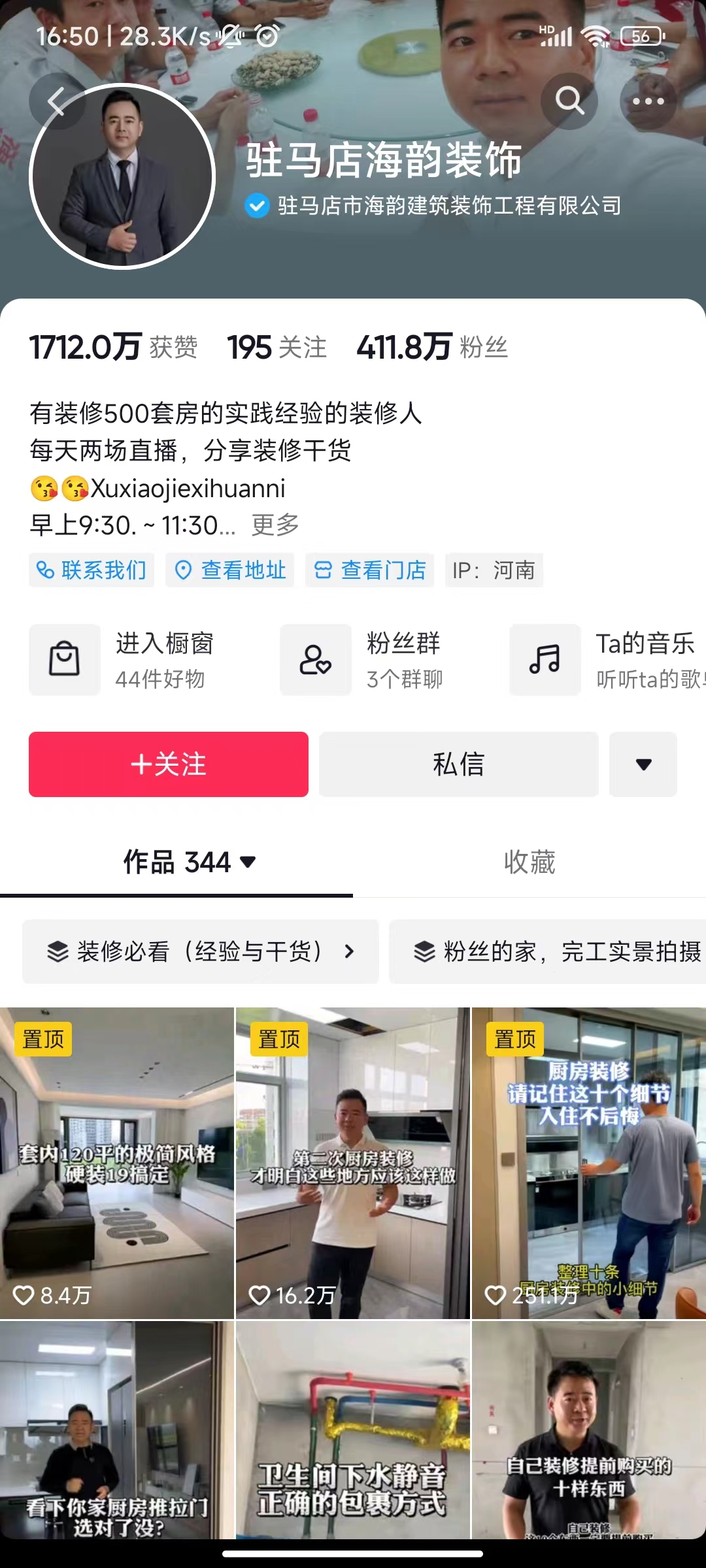Open 查看地址 to view the address
Viewport: 706px width, 1568px height.
[x=230, y=570]
